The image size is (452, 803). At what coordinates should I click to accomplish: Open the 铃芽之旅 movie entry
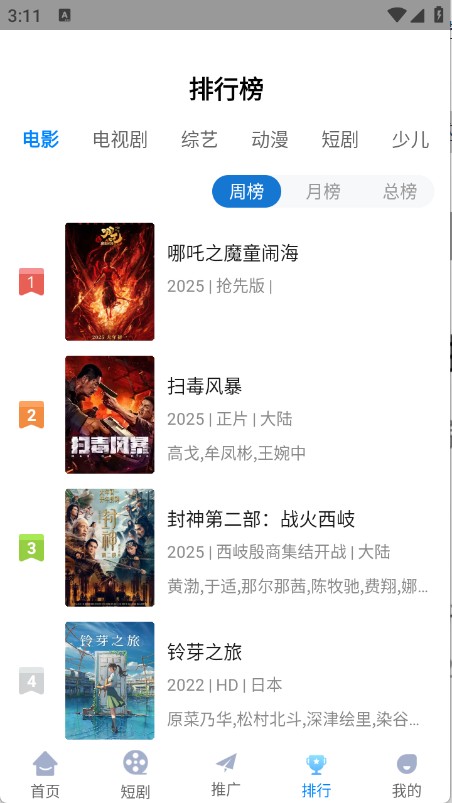(226, 680)
